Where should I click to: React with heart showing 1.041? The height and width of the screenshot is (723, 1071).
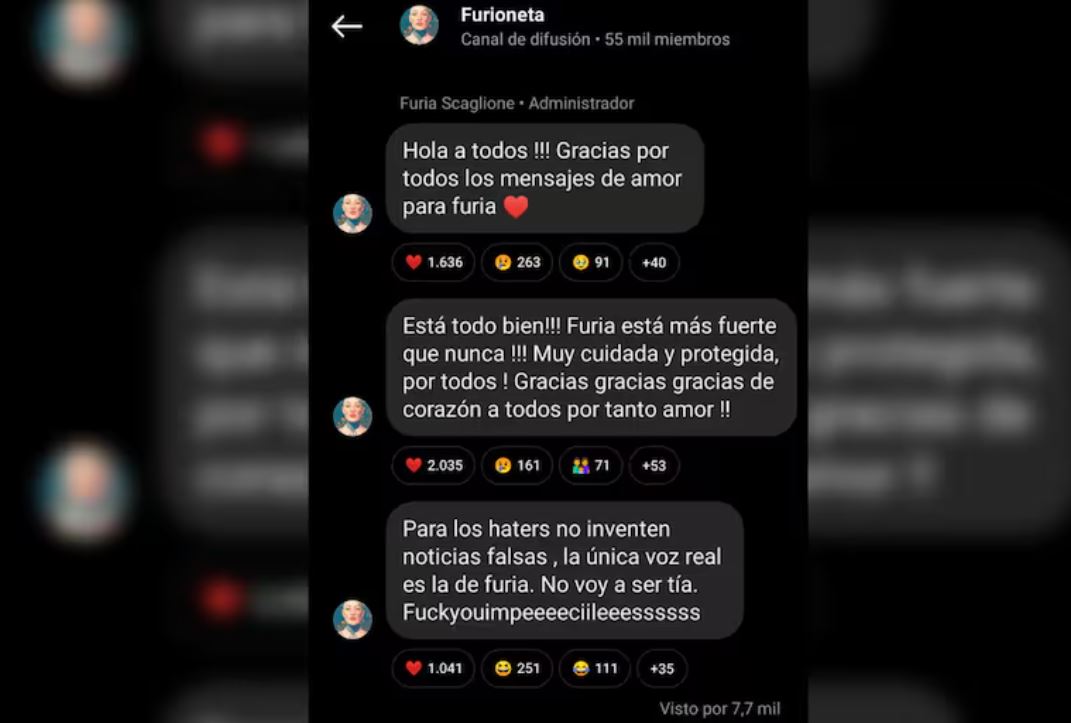[433, 669]
